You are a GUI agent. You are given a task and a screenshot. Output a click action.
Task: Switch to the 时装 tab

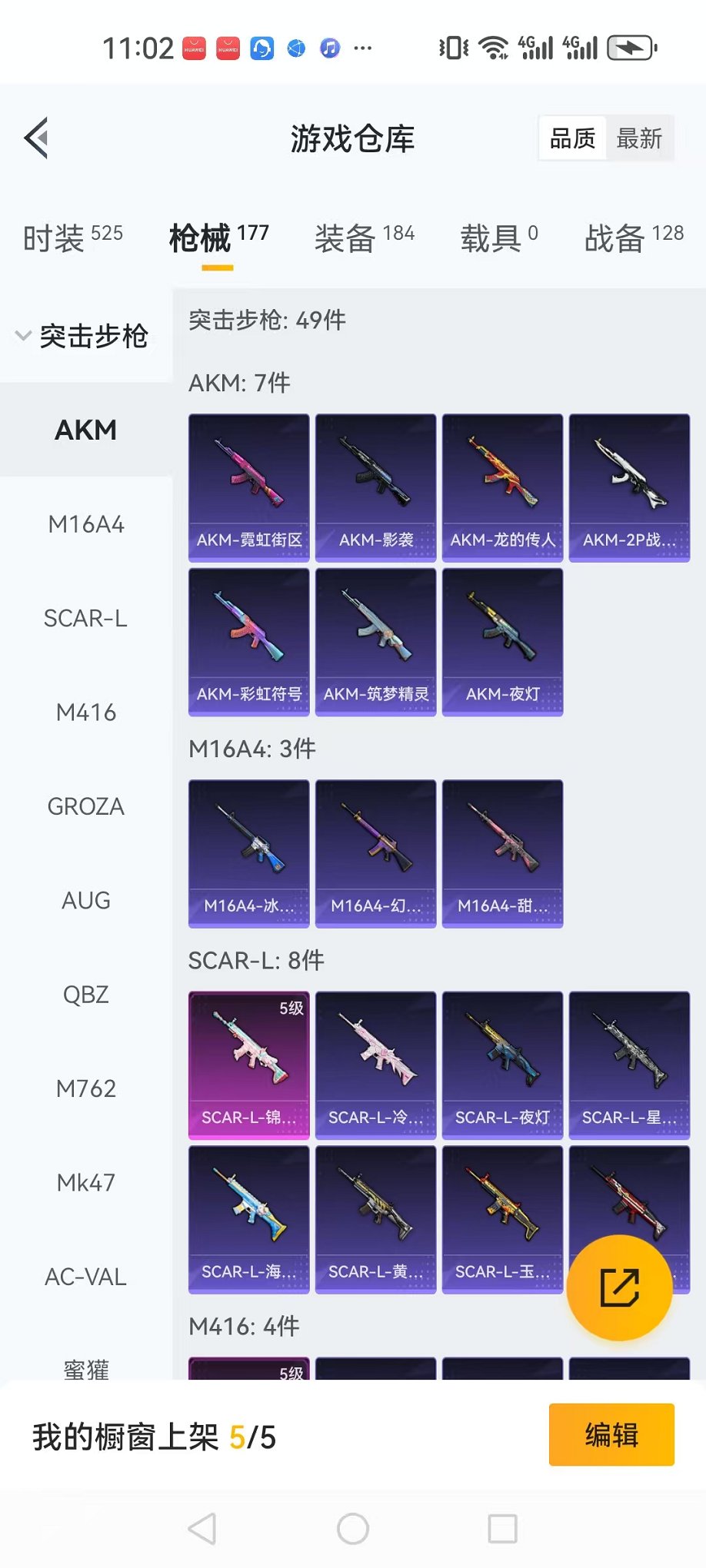point(72,238)
